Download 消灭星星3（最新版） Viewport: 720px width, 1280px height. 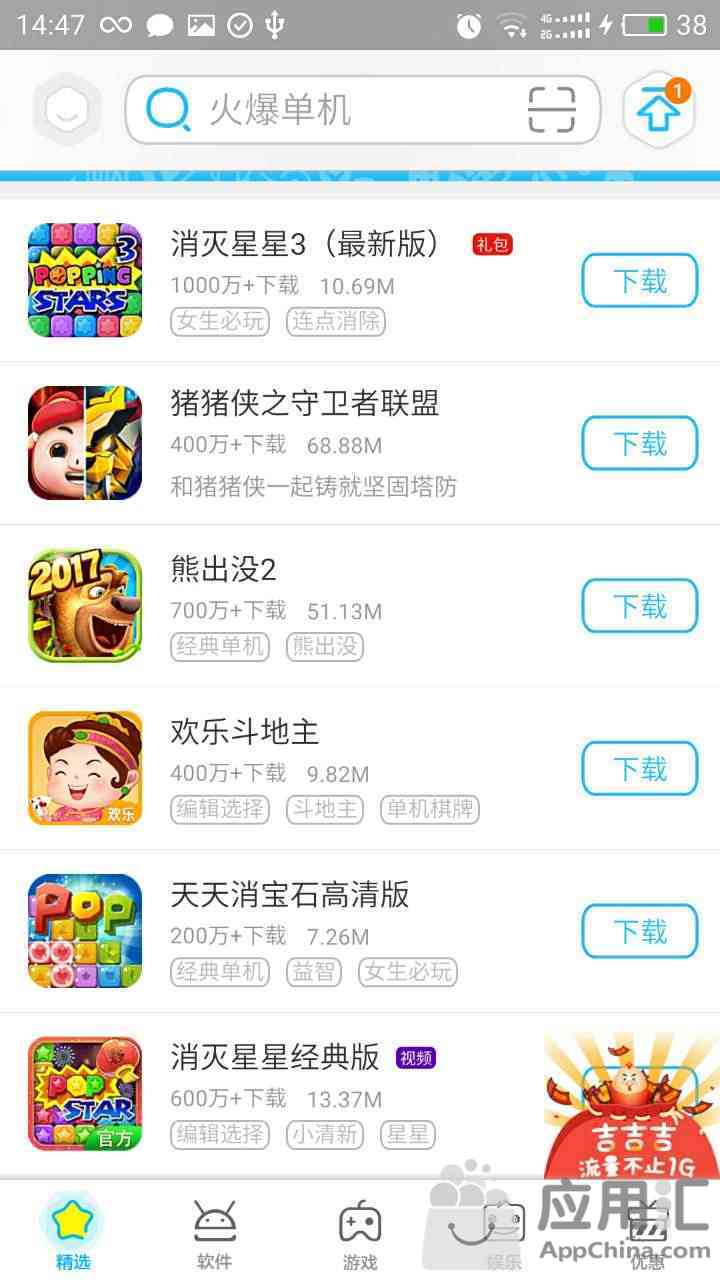(639, 281)
